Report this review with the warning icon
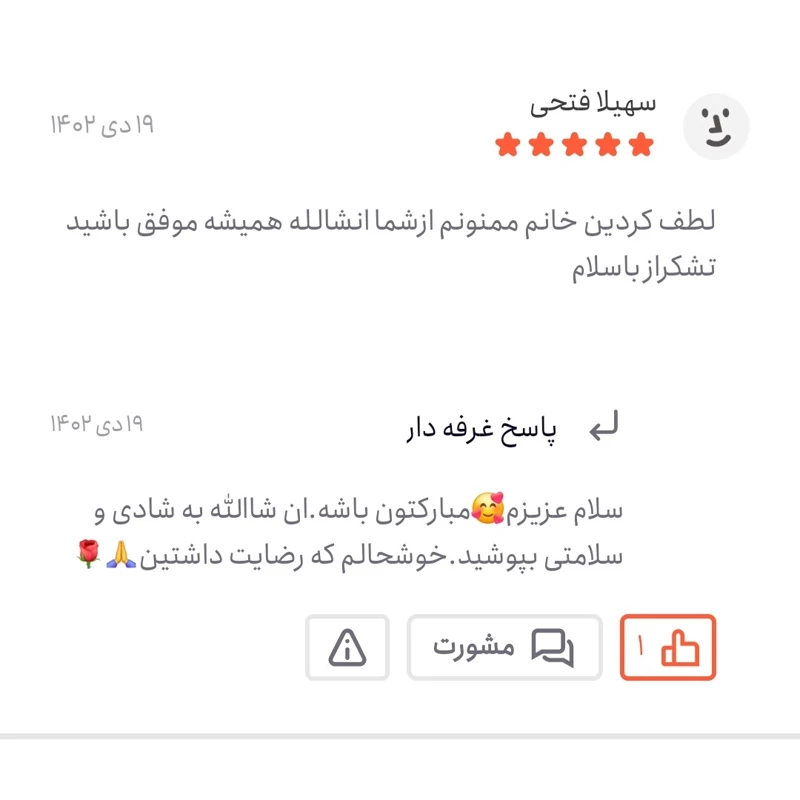 tap(347, 648)
